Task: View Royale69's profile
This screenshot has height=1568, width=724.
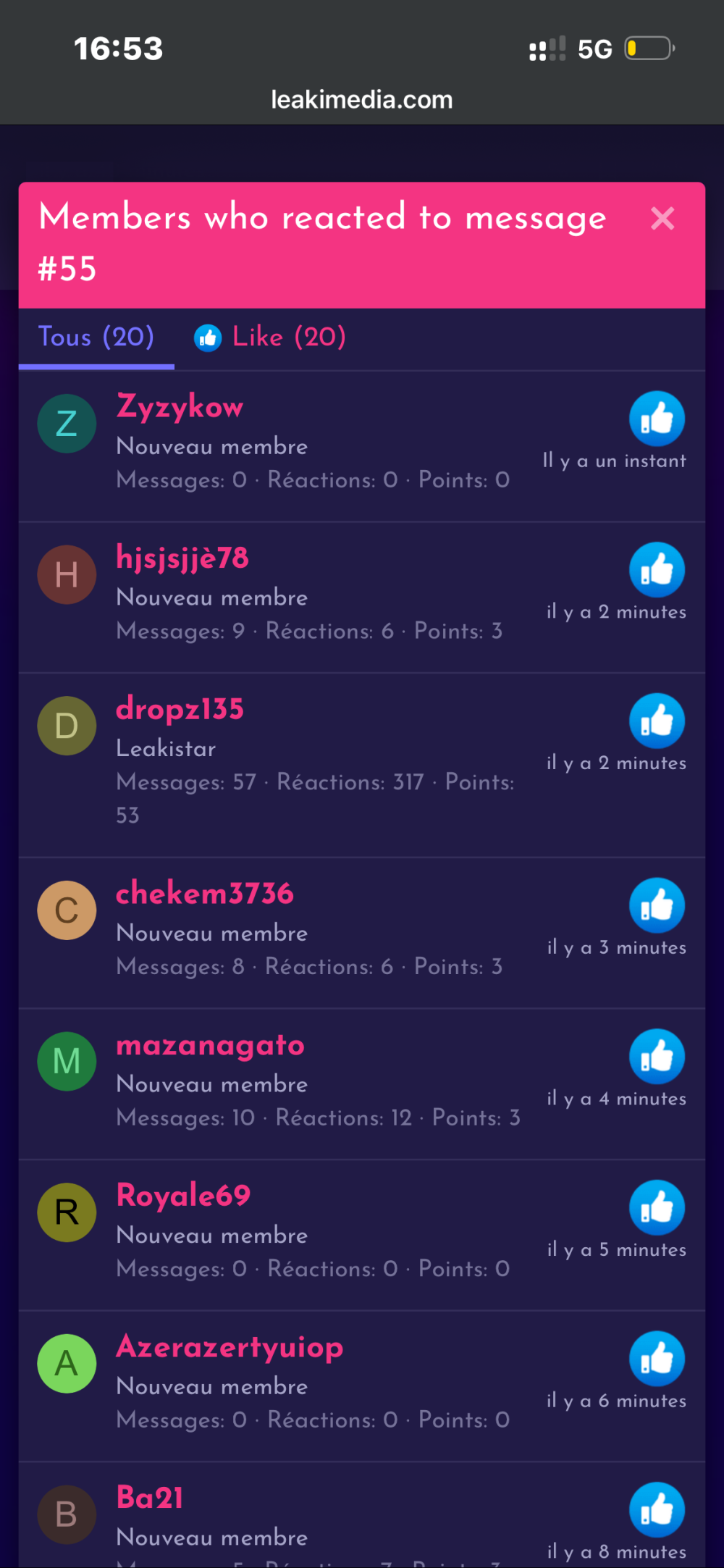Action: click(183, 1196)
